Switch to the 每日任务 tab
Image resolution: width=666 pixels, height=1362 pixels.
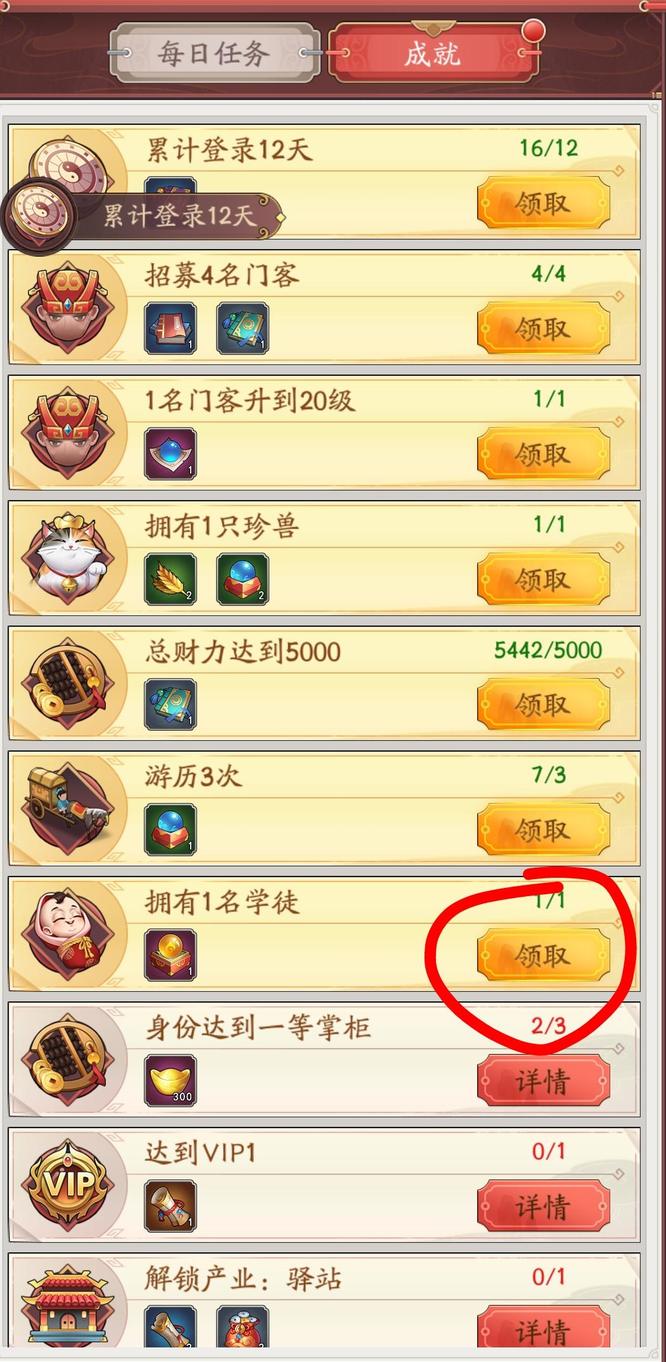point(214,53)
